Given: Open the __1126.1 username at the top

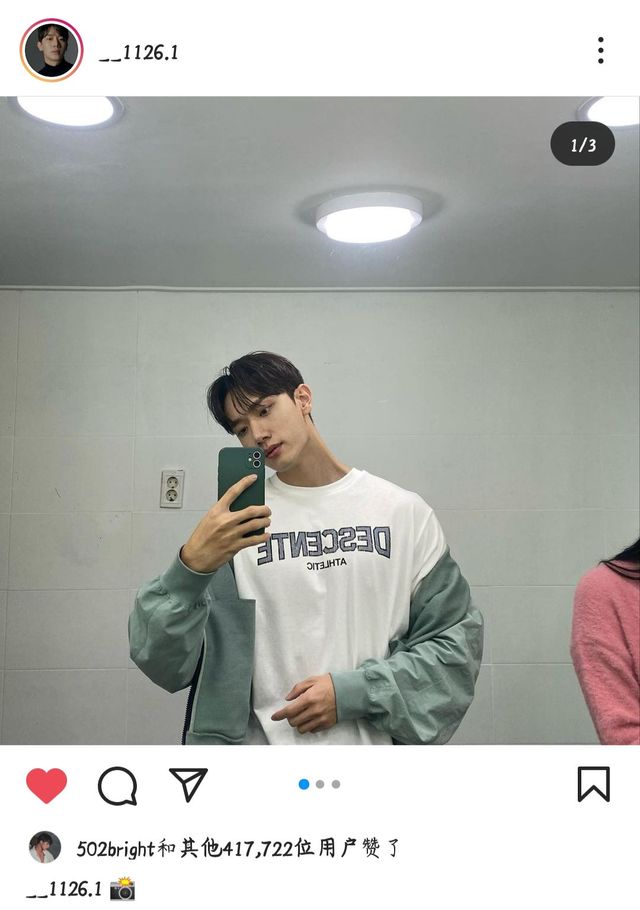Looking at the screenshot, I should (x=139, y=53).
